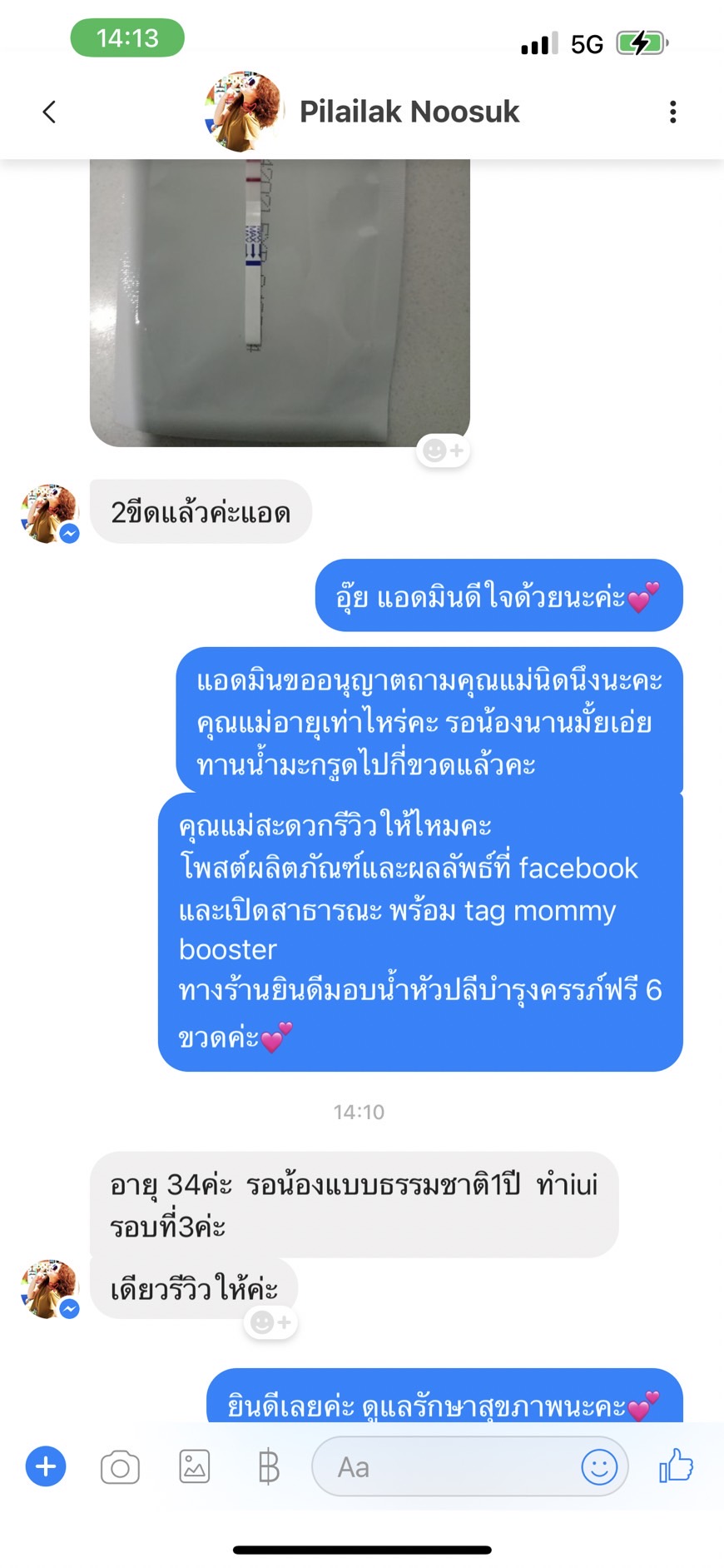
Task: Open the baht payment option
Action: coord(268,1467)
